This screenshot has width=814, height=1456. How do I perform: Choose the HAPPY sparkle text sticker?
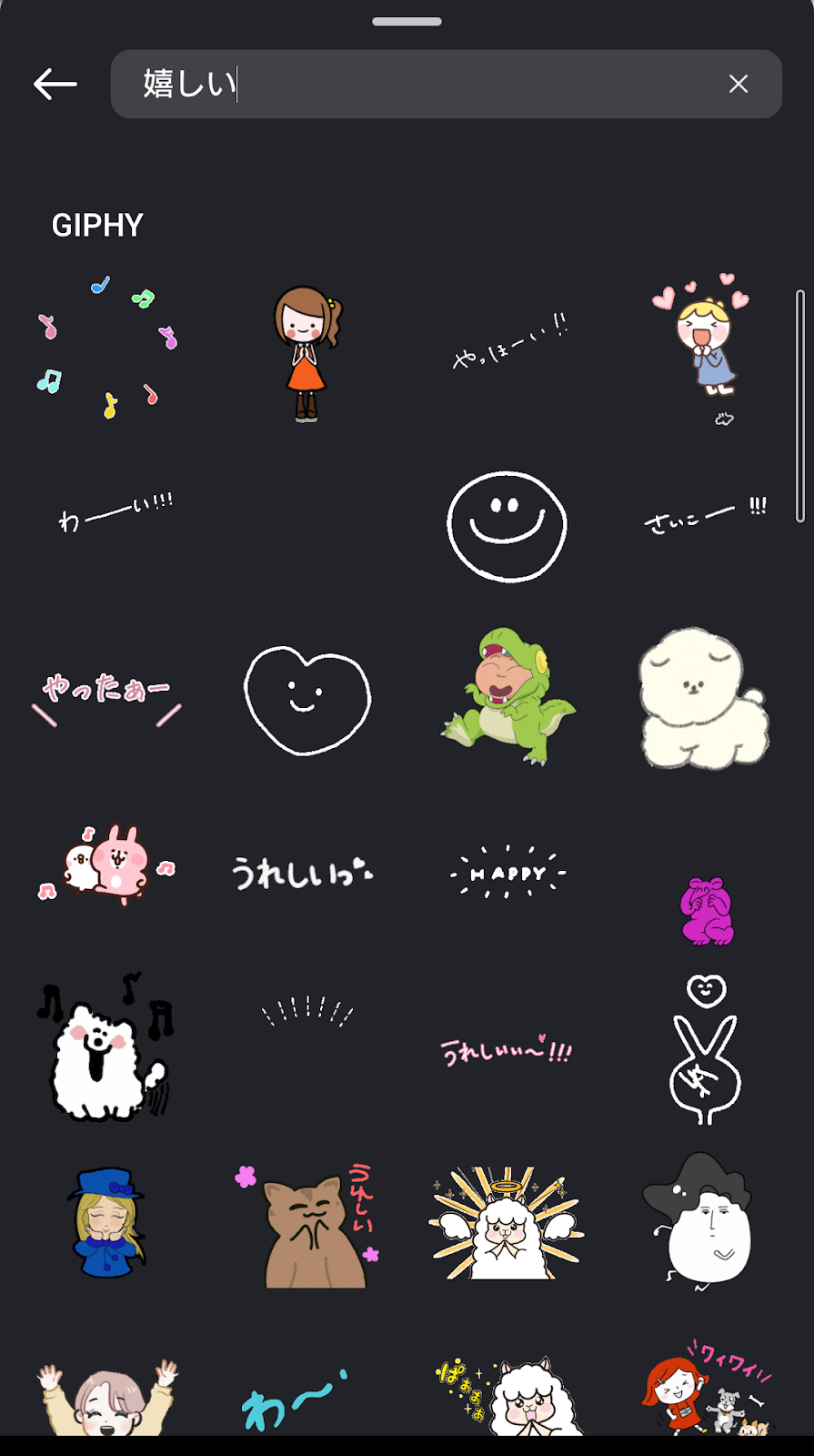(x=507, y=874)
